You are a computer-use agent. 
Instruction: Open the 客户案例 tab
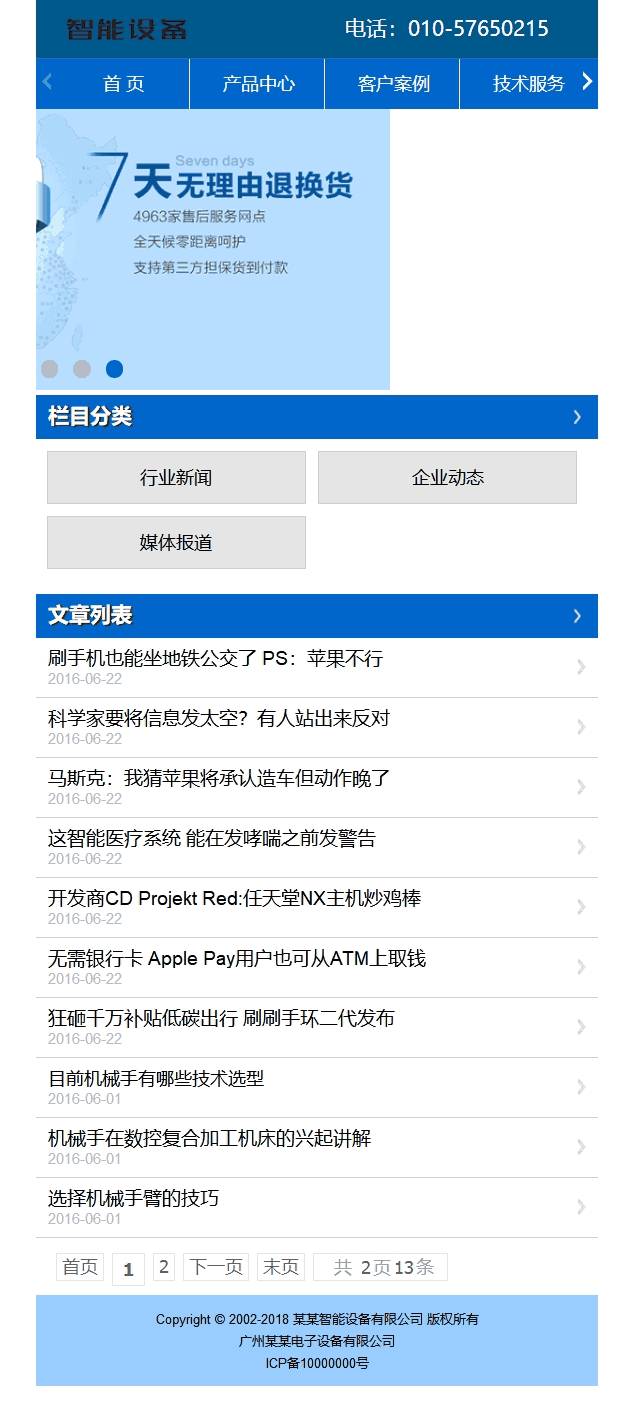(x=393, y=84)
